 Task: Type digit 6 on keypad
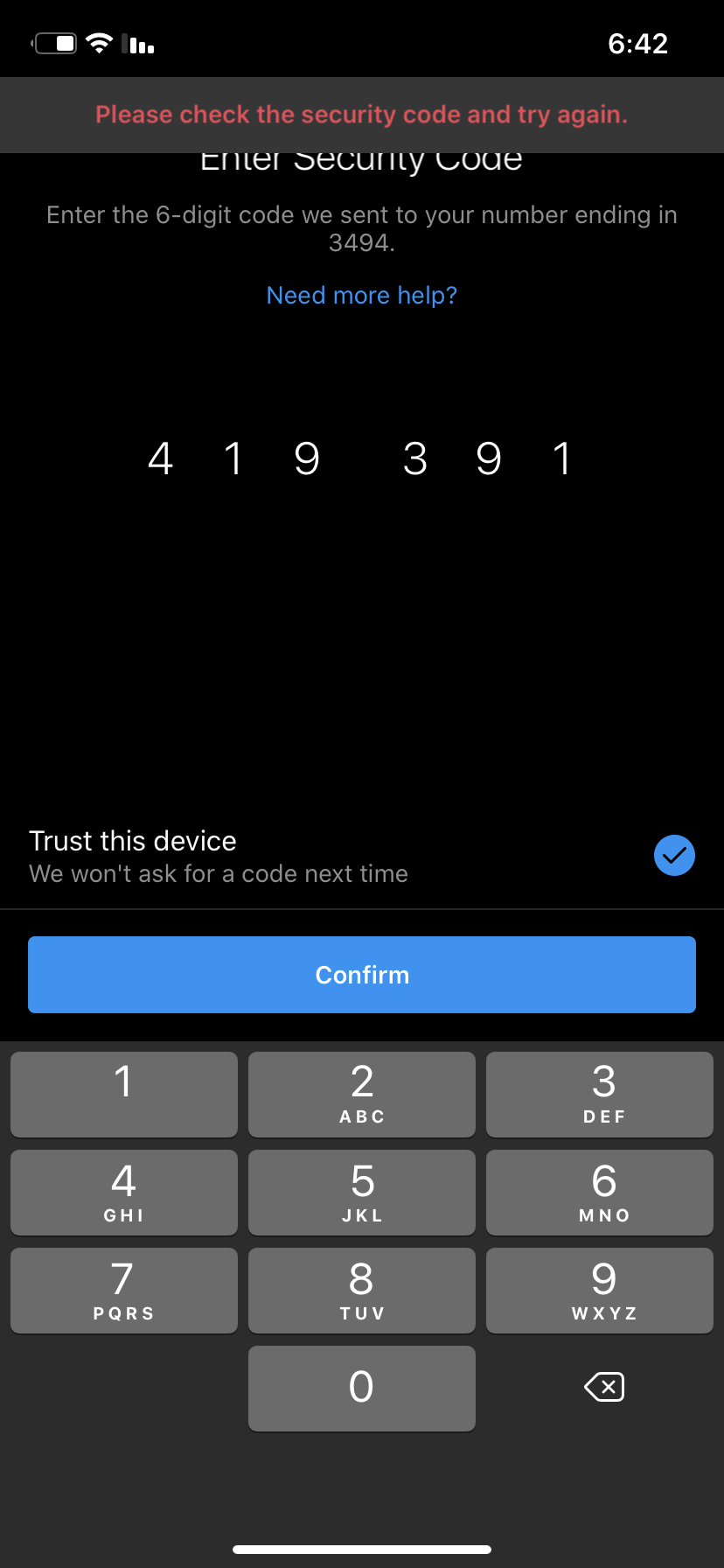click(600, 1193)
